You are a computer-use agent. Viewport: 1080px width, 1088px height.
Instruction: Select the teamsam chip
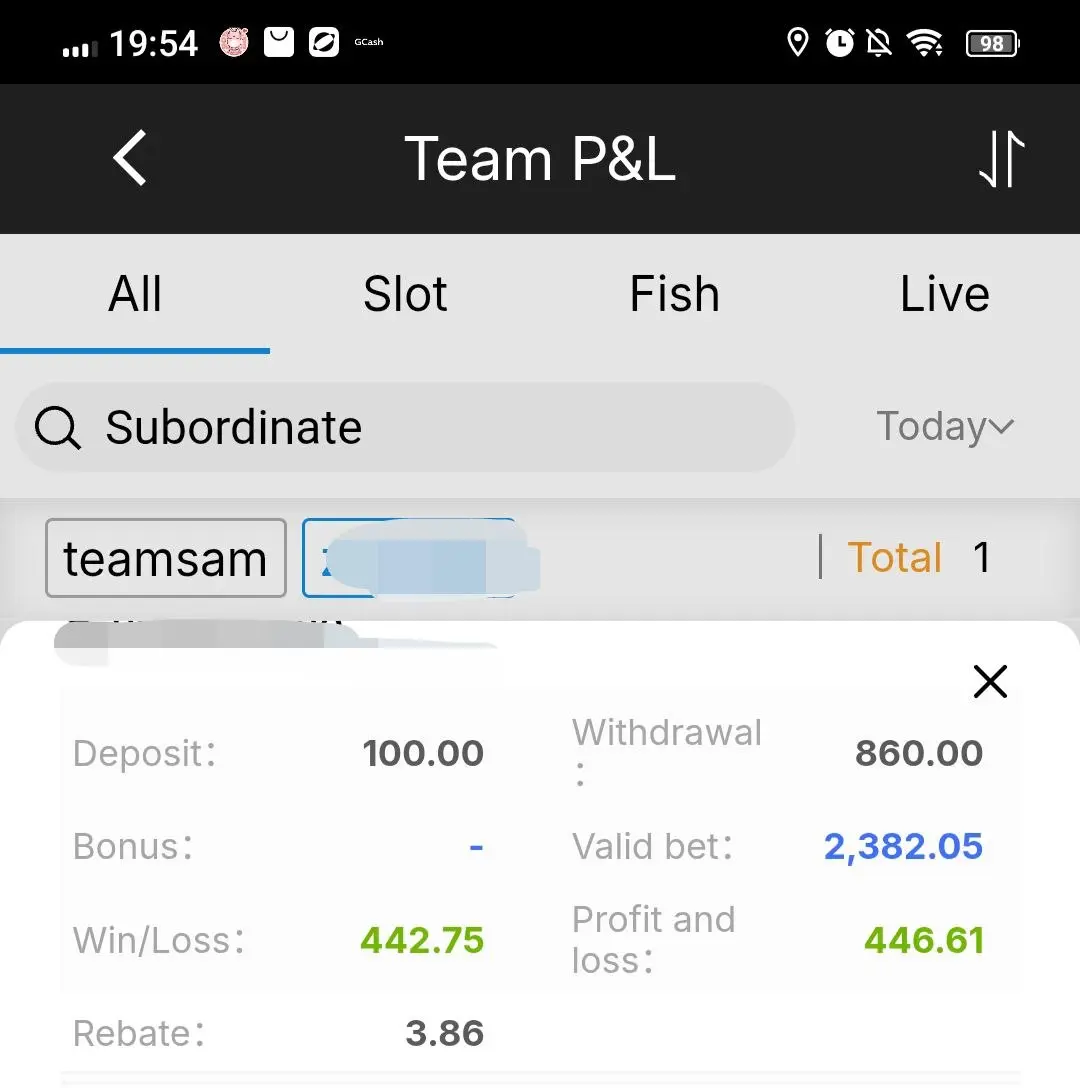[166, 558]
